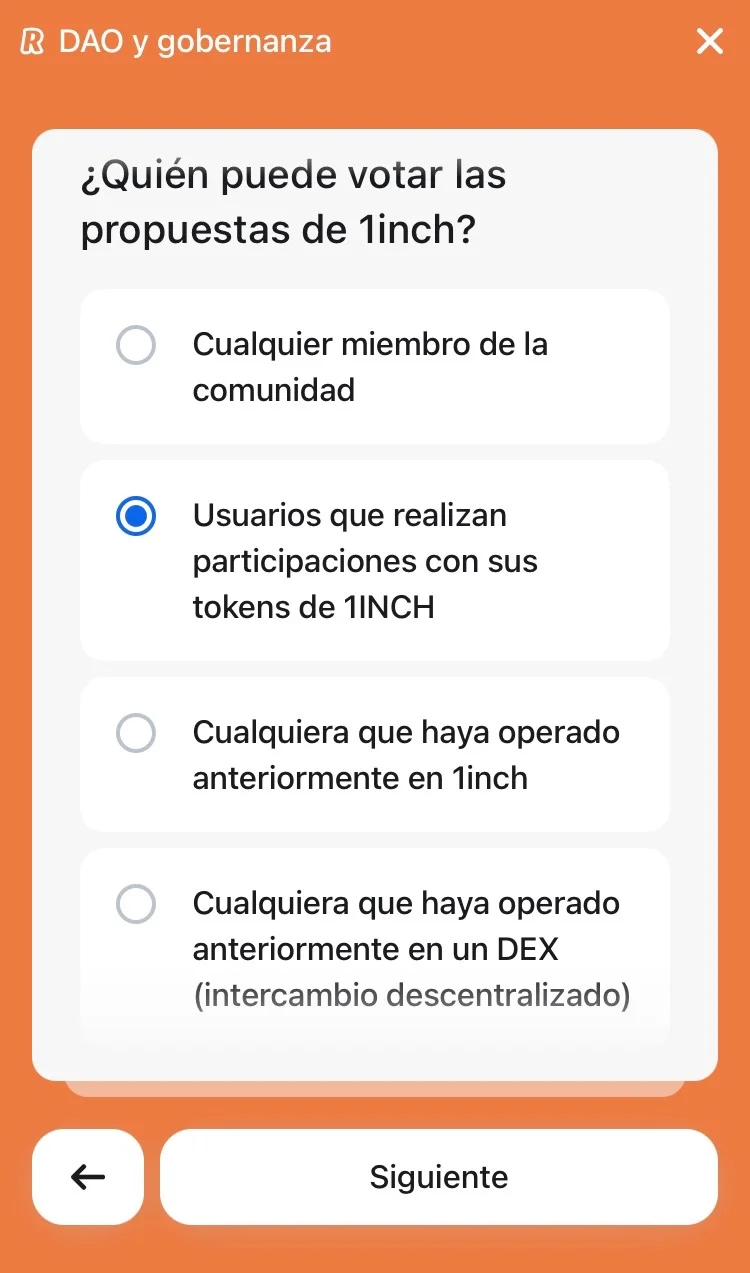Select 'Cualquier miembro de la comunidad' answer
The height and width of the screenshot is (1273, 750).
(x=374, y=367)
